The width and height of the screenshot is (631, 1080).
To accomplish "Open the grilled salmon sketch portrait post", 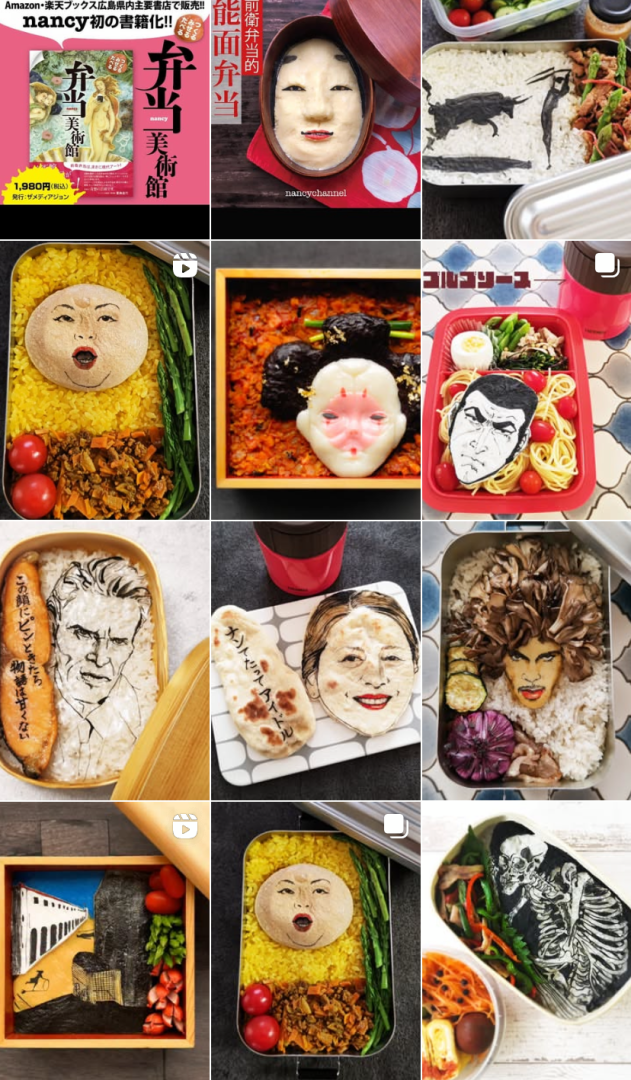I will point(104,660).
